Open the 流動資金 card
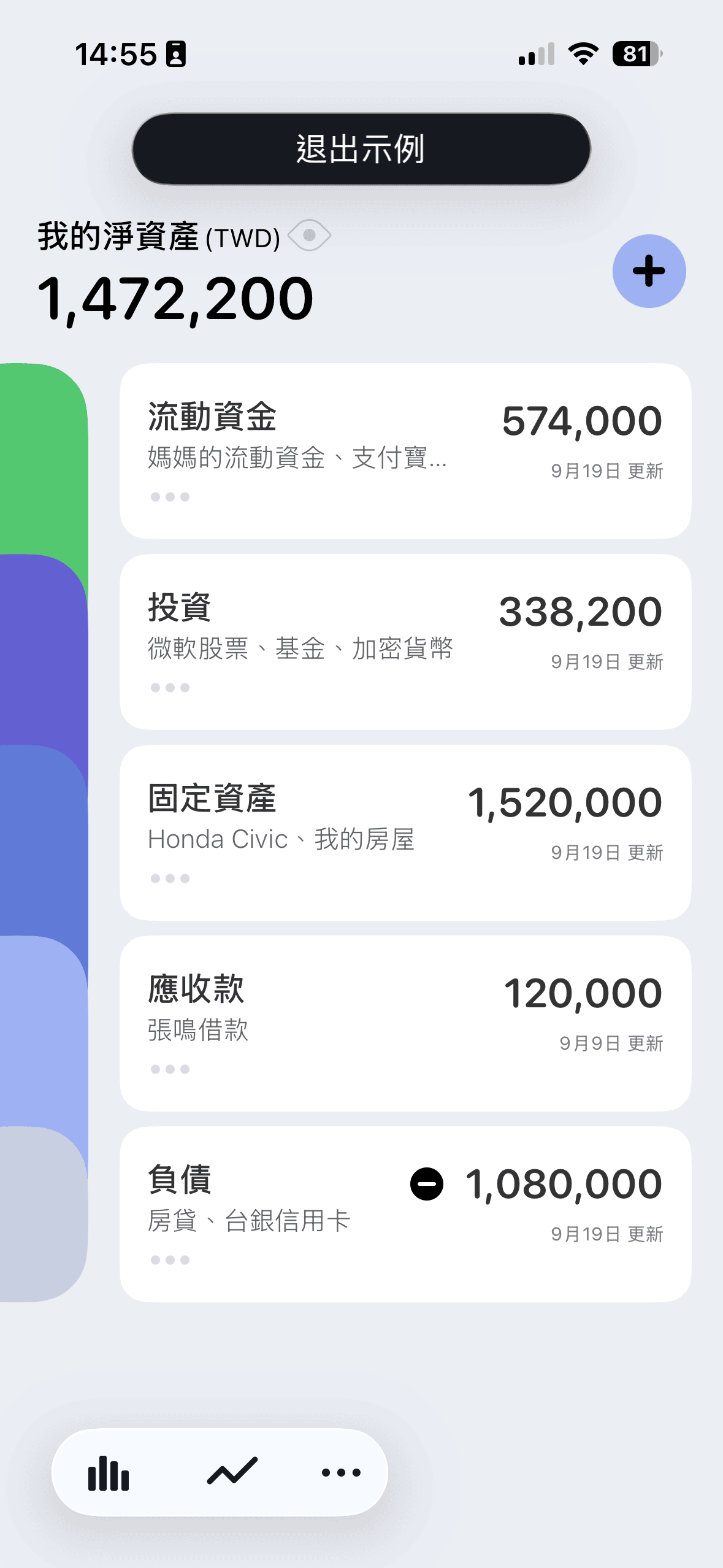 click(405, 451)
